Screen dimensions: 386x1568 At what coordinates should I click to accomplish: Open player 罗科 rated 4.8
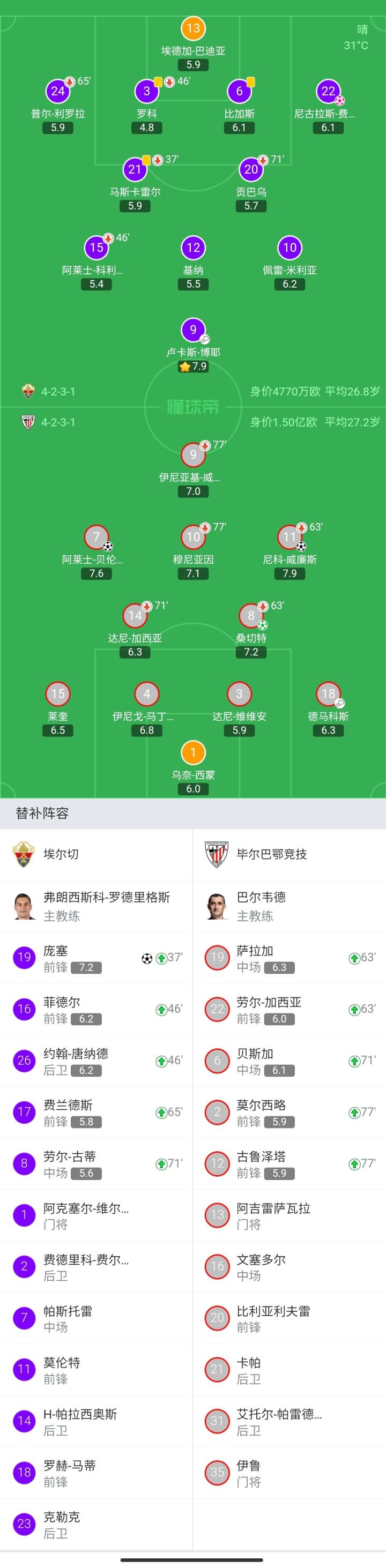[x=147, y=107]
